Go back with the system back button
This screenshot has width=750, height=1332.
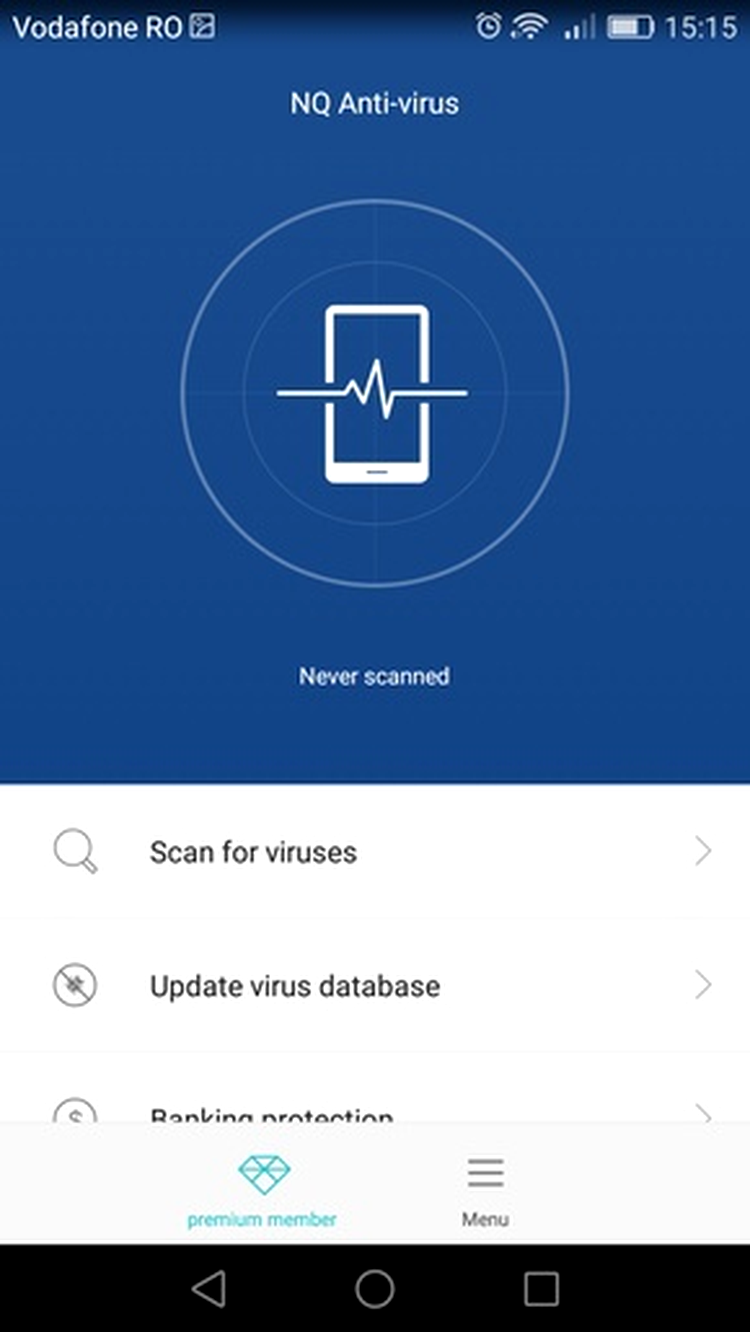[209, 1289]
